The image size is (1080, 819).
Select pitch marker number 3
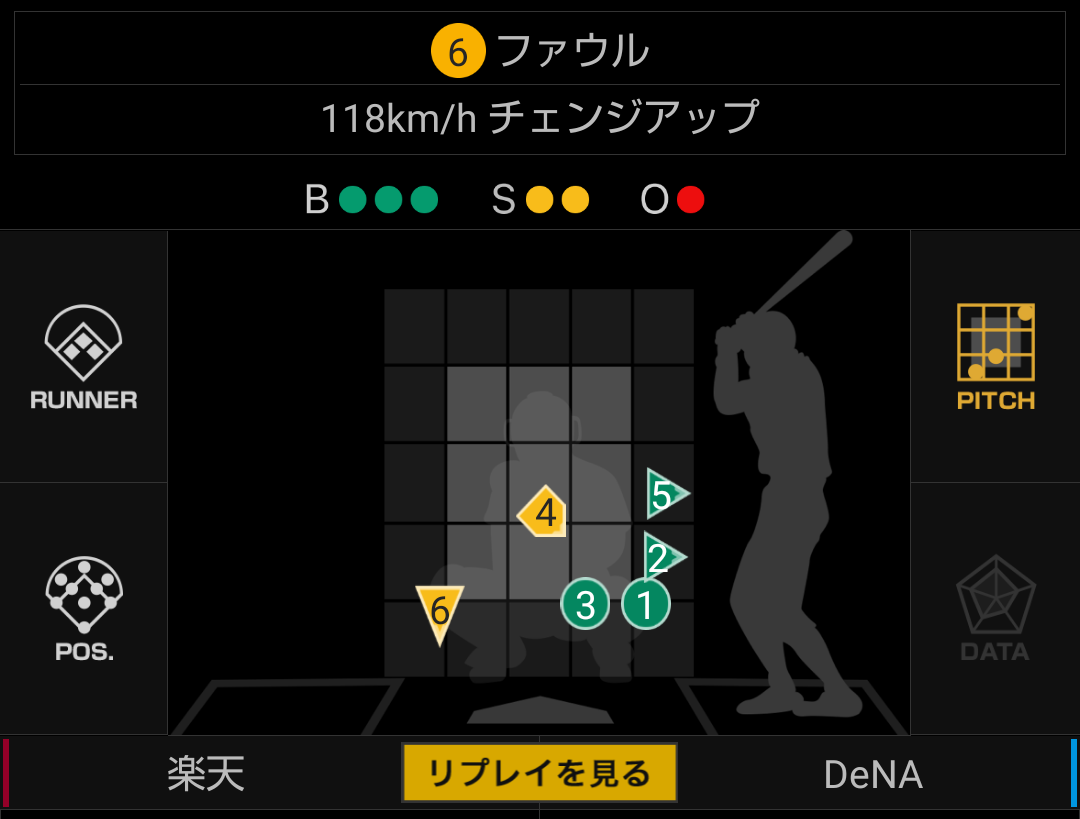[585, 604]
